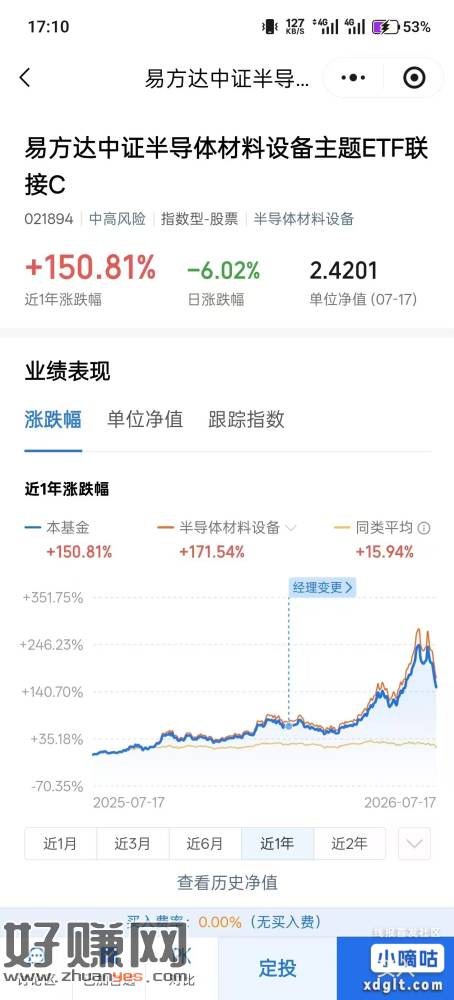
Task: Select the 近1年 performance range
Action: [x=277, y=844]
